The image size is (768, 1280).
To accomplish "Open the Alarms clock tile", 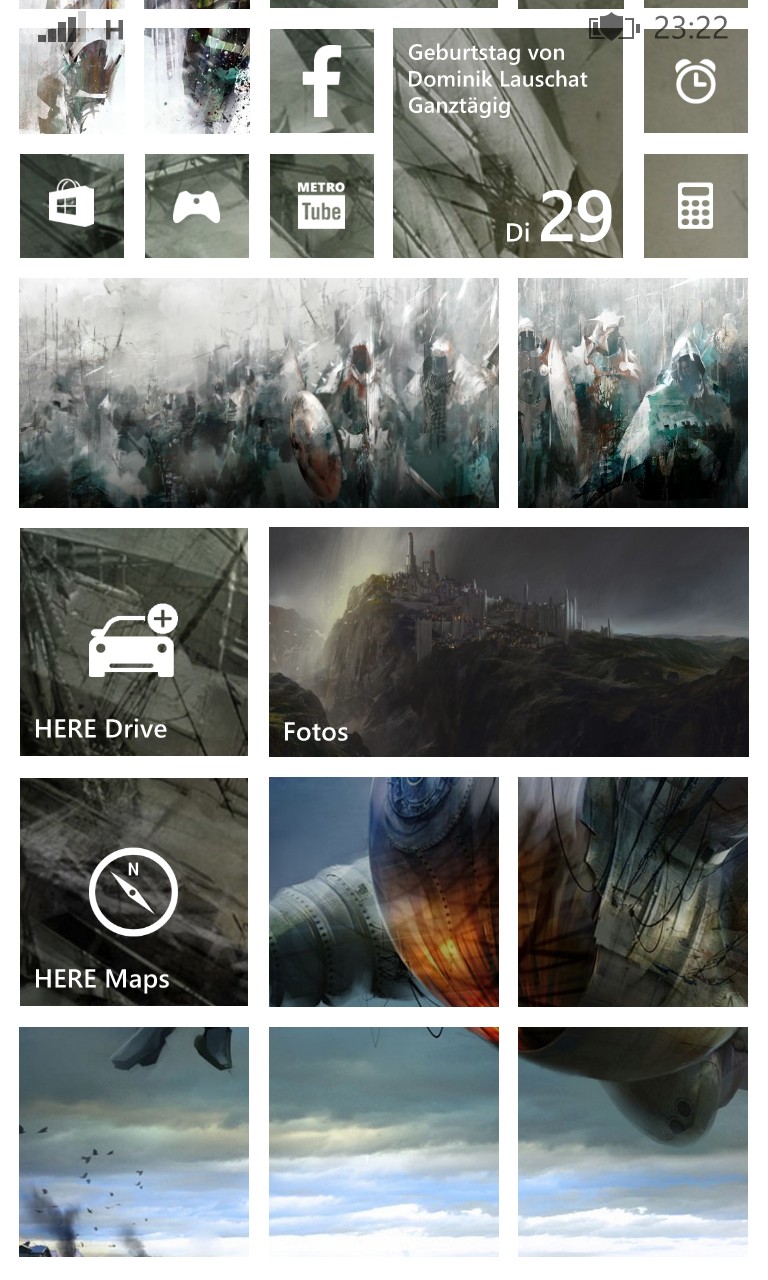I will click(696, 81).
